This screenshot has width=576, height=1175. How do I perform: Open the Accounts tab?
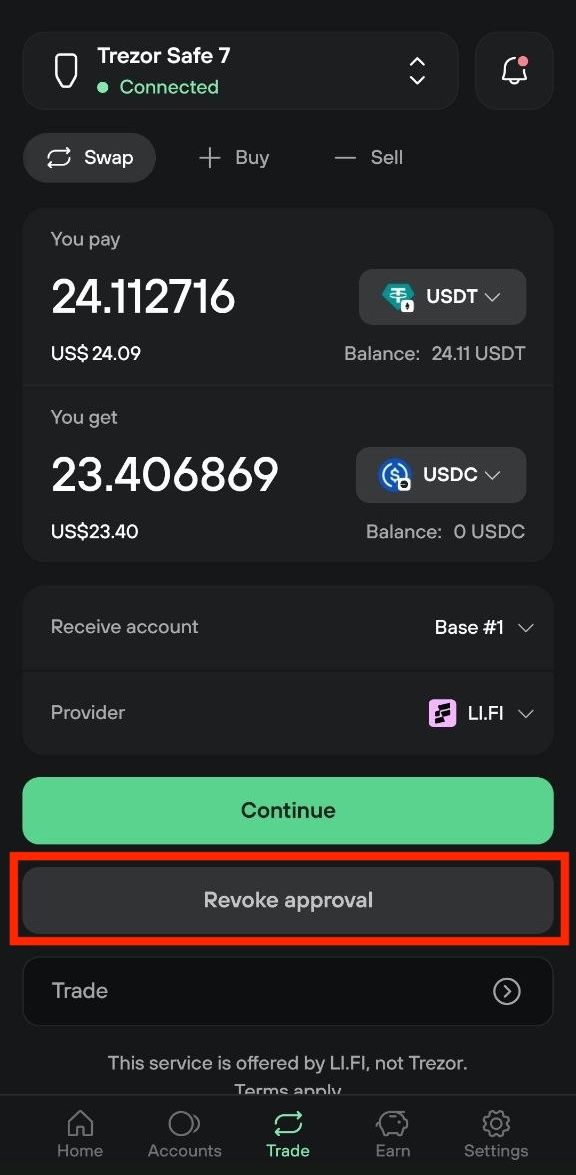point(184,1135)
